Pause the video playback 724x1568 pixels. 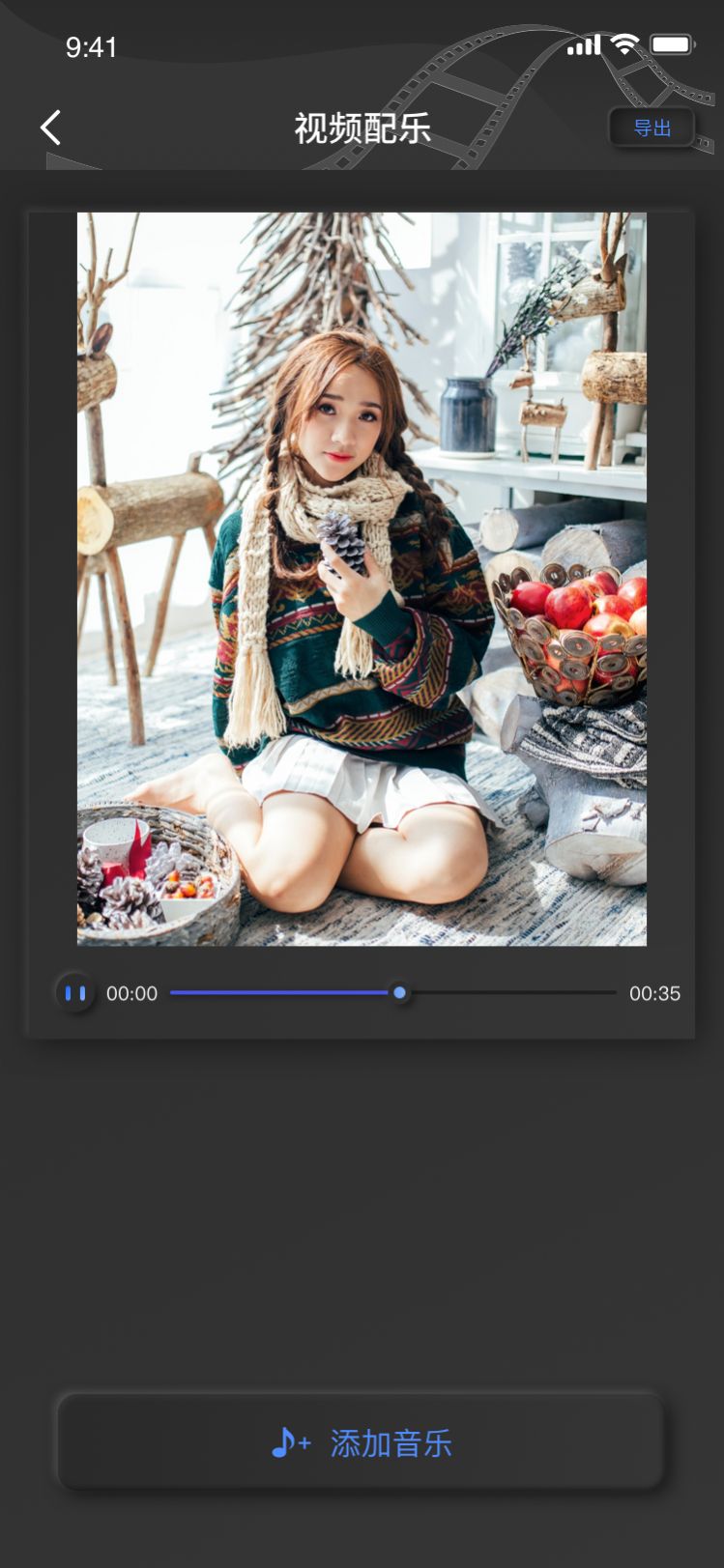click(x=75, y=992)
